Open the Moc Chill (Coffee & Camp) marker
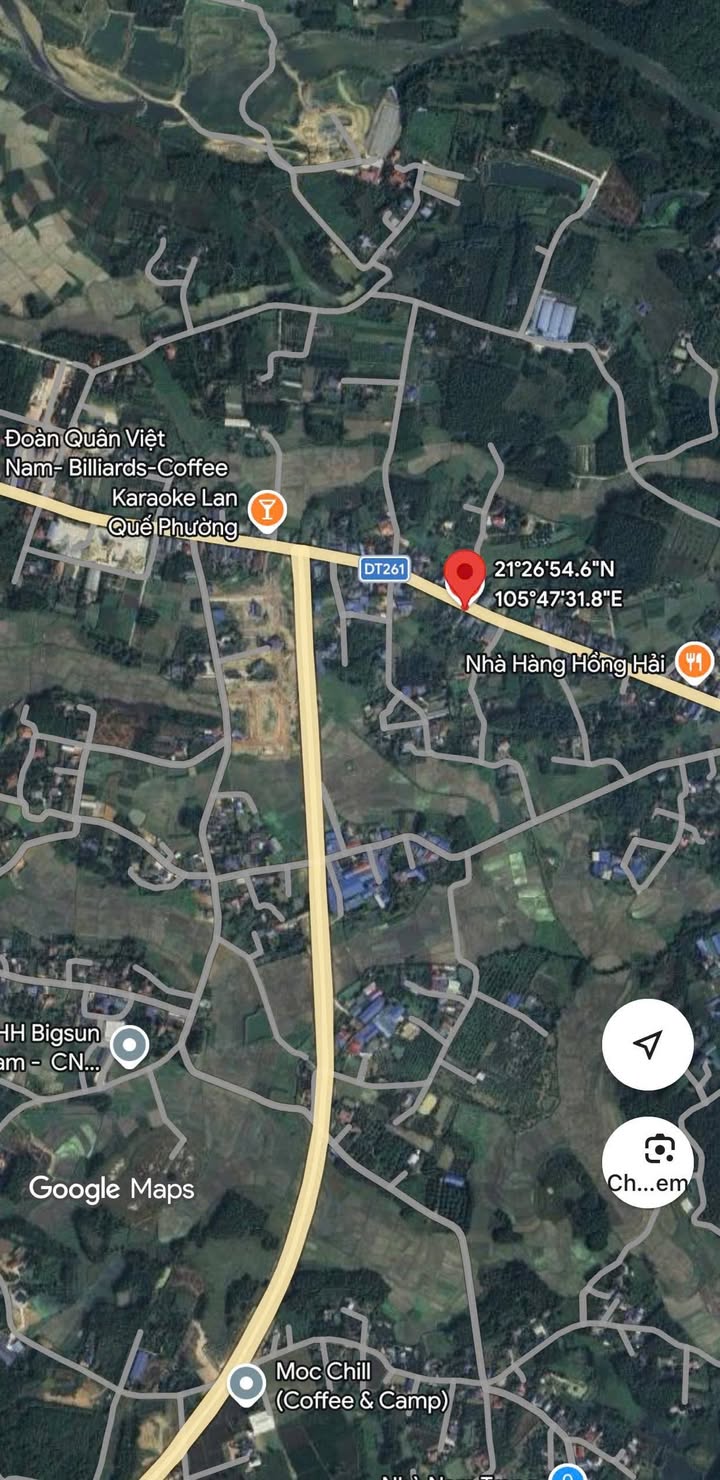720x1480 pixels. (246, 1385)
